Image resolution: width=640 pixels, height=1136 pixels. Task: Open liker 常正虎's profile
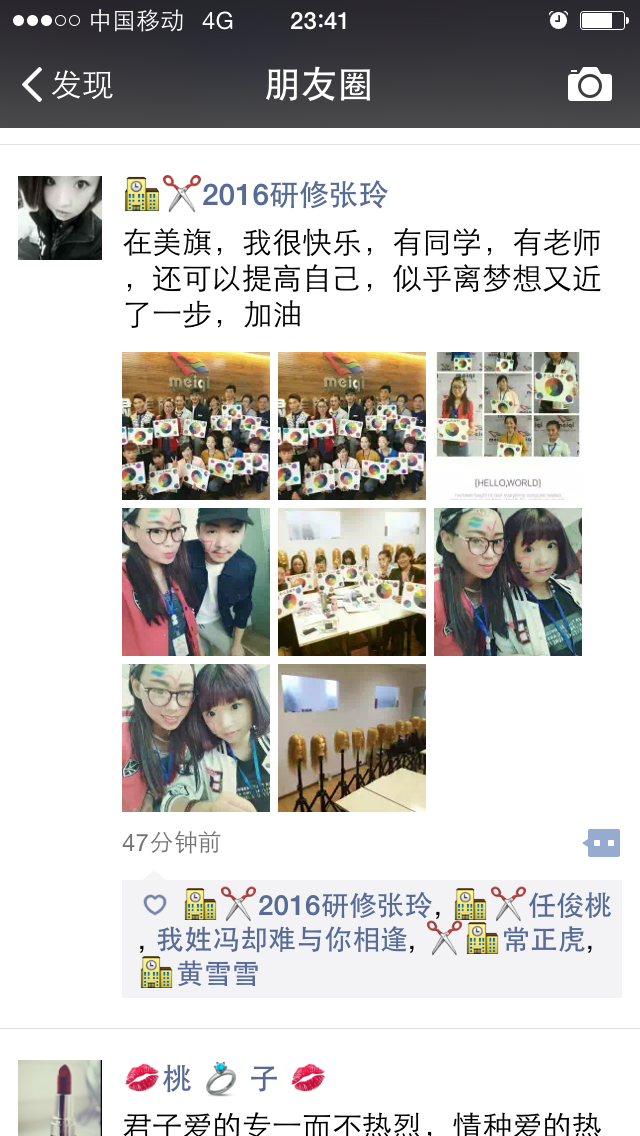click(543, 940)
